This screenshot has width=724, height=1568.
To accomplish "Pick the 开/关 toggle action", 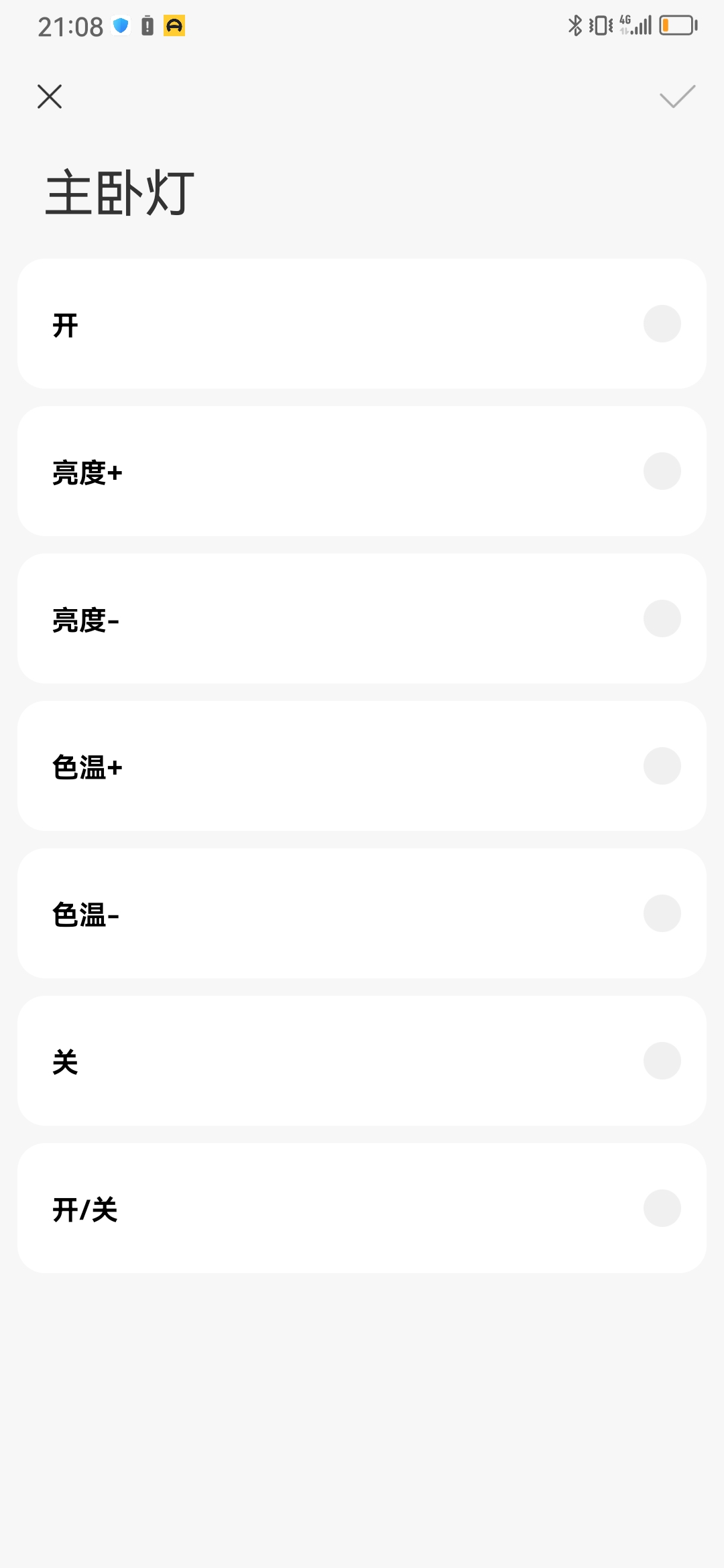I will click(x=362, y=1208).
